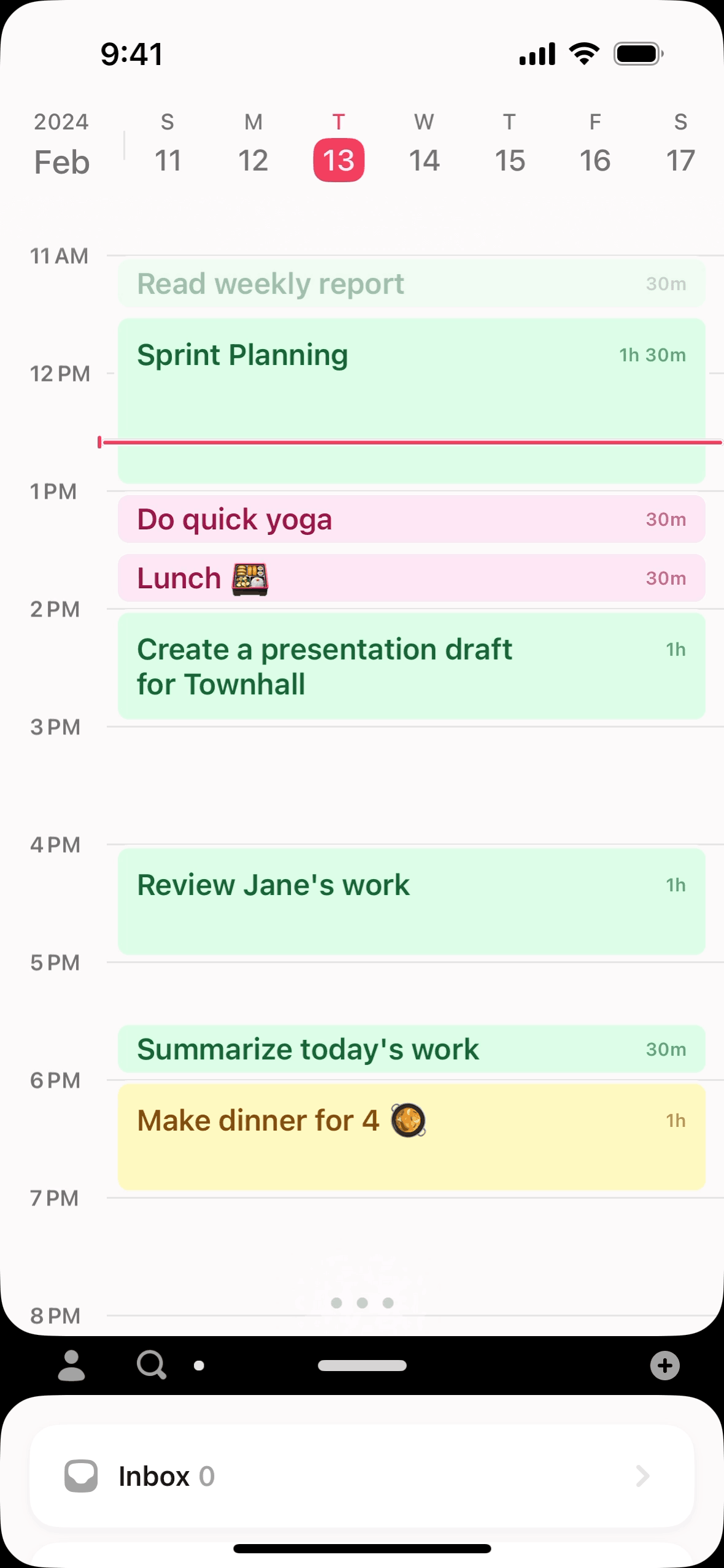Viewport: 724px width, 1568px height.
Task: Select Thursday 15 in the week strip
Action: click(509, 147)
